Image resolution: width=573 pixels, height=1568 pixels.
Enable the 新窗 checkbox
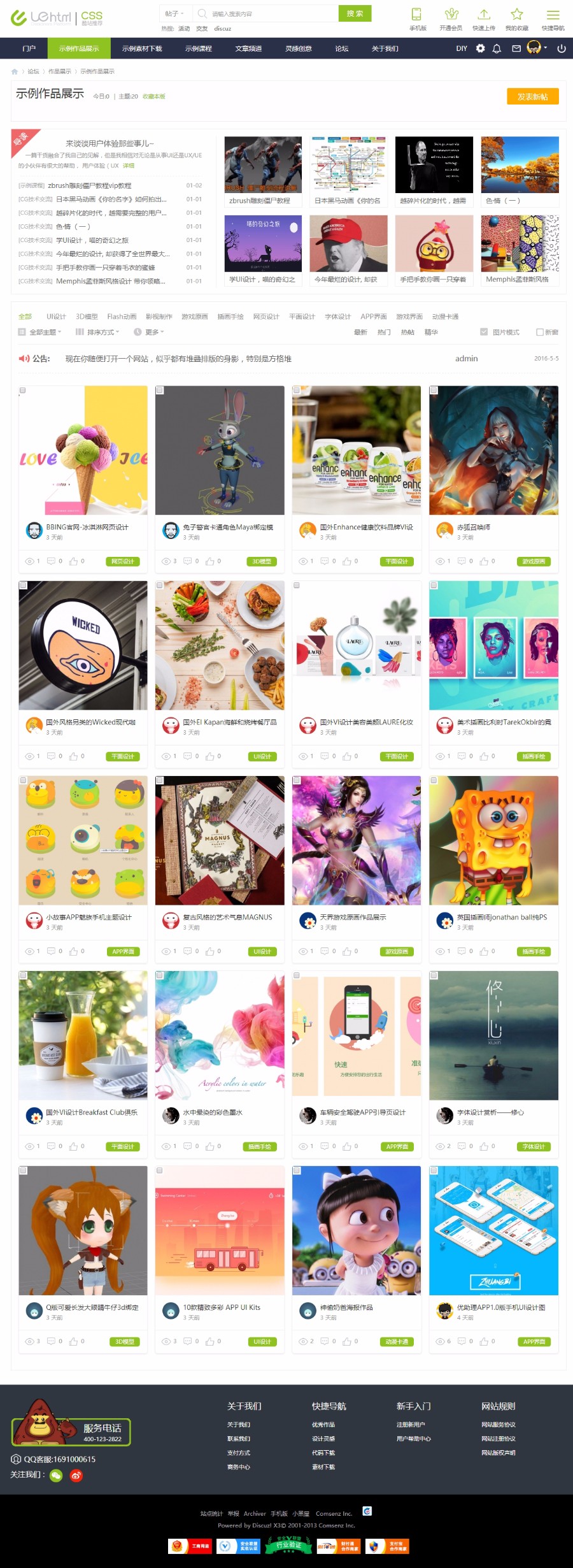click(540, 332)
